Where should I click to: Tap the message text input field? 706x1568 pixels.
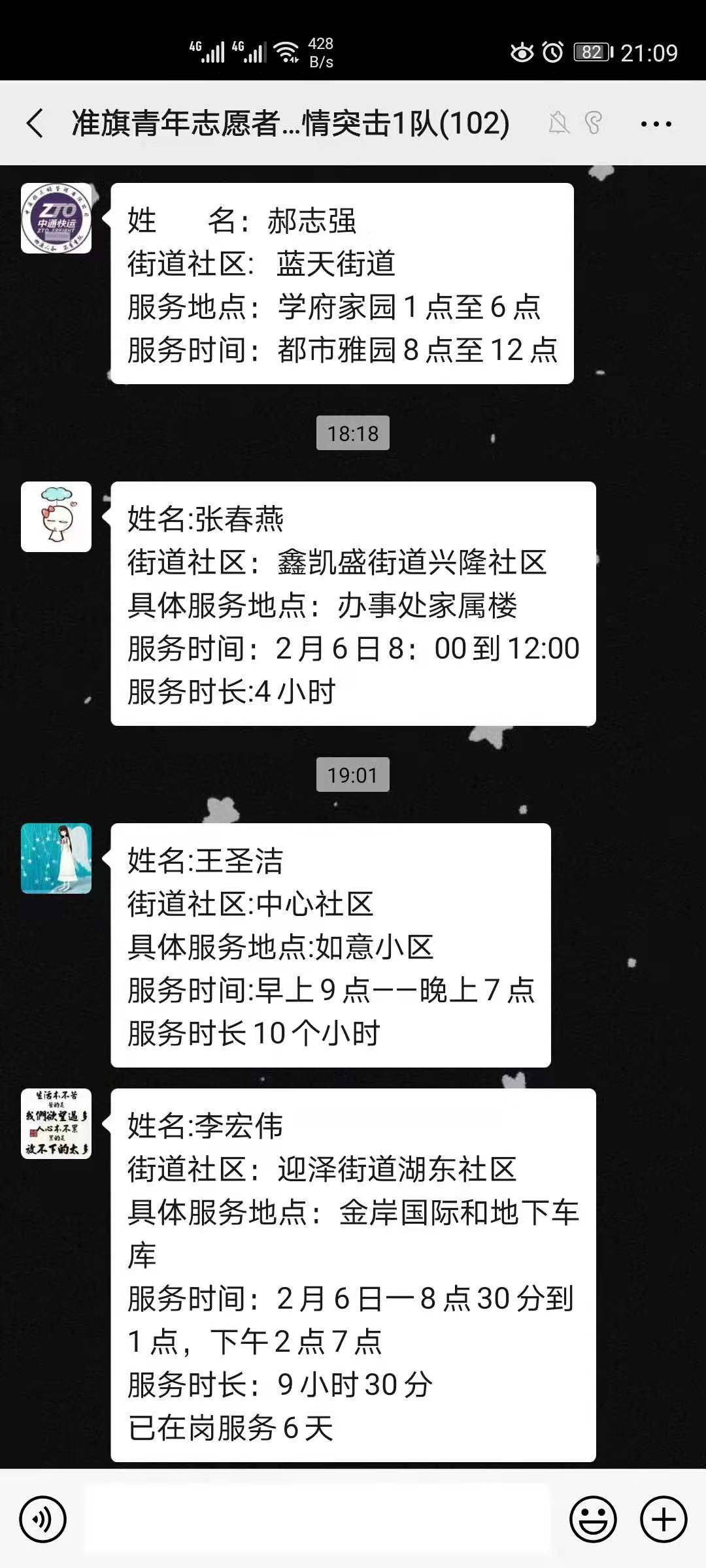(x=317, y=1520)
